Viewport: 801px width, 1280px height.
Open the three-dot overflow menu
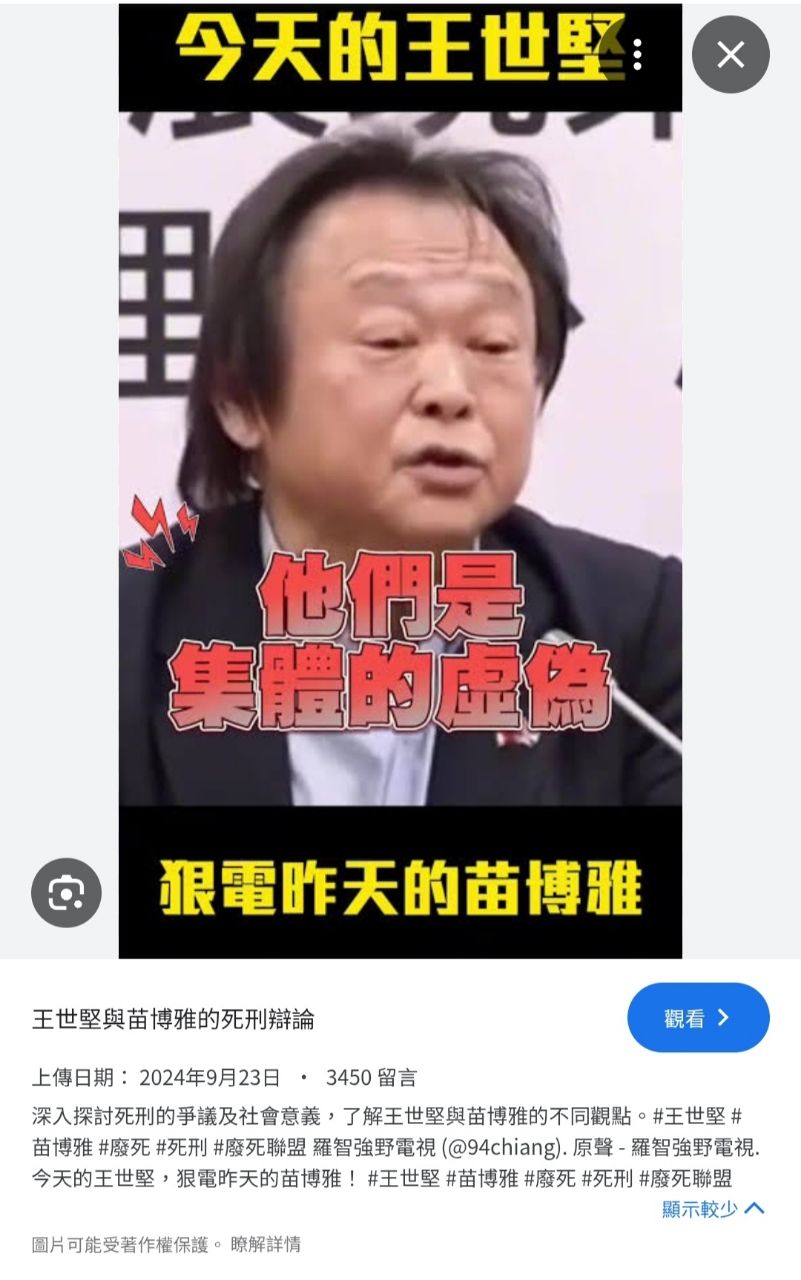coord(638,54)
